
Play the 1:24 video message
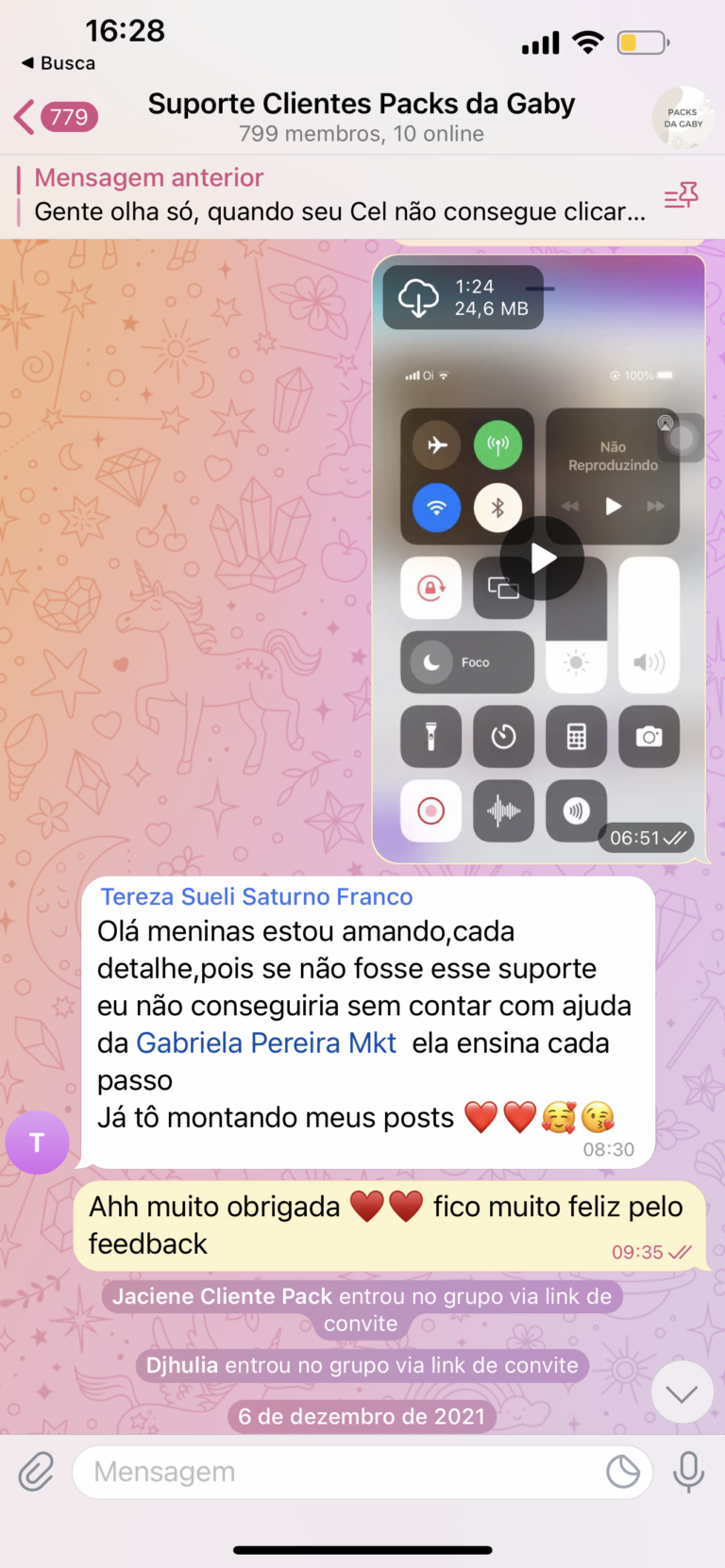point(542,559)
